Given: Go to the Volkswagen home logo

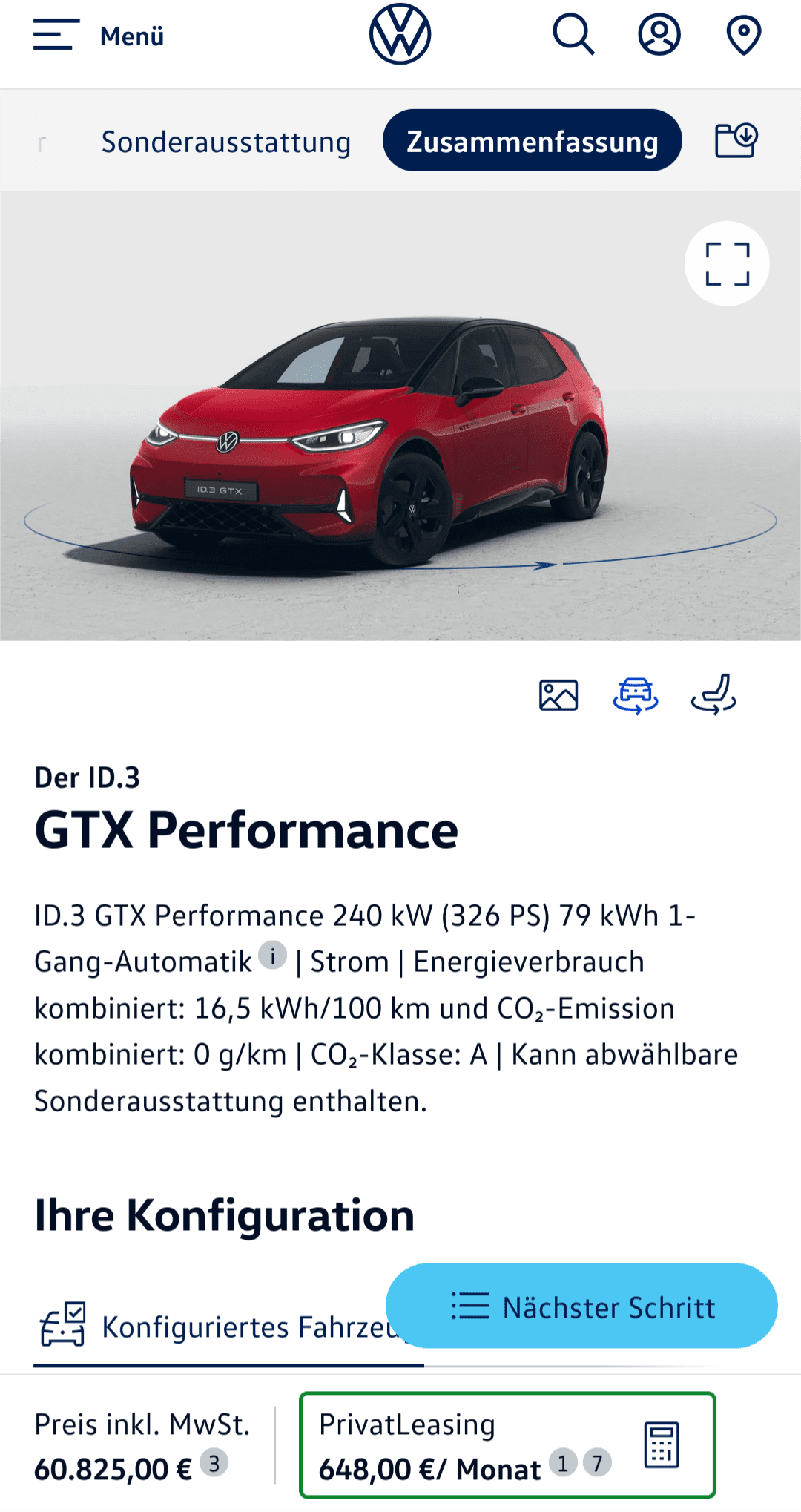Looking at the screenshot, I should click(x=400, y=35).
